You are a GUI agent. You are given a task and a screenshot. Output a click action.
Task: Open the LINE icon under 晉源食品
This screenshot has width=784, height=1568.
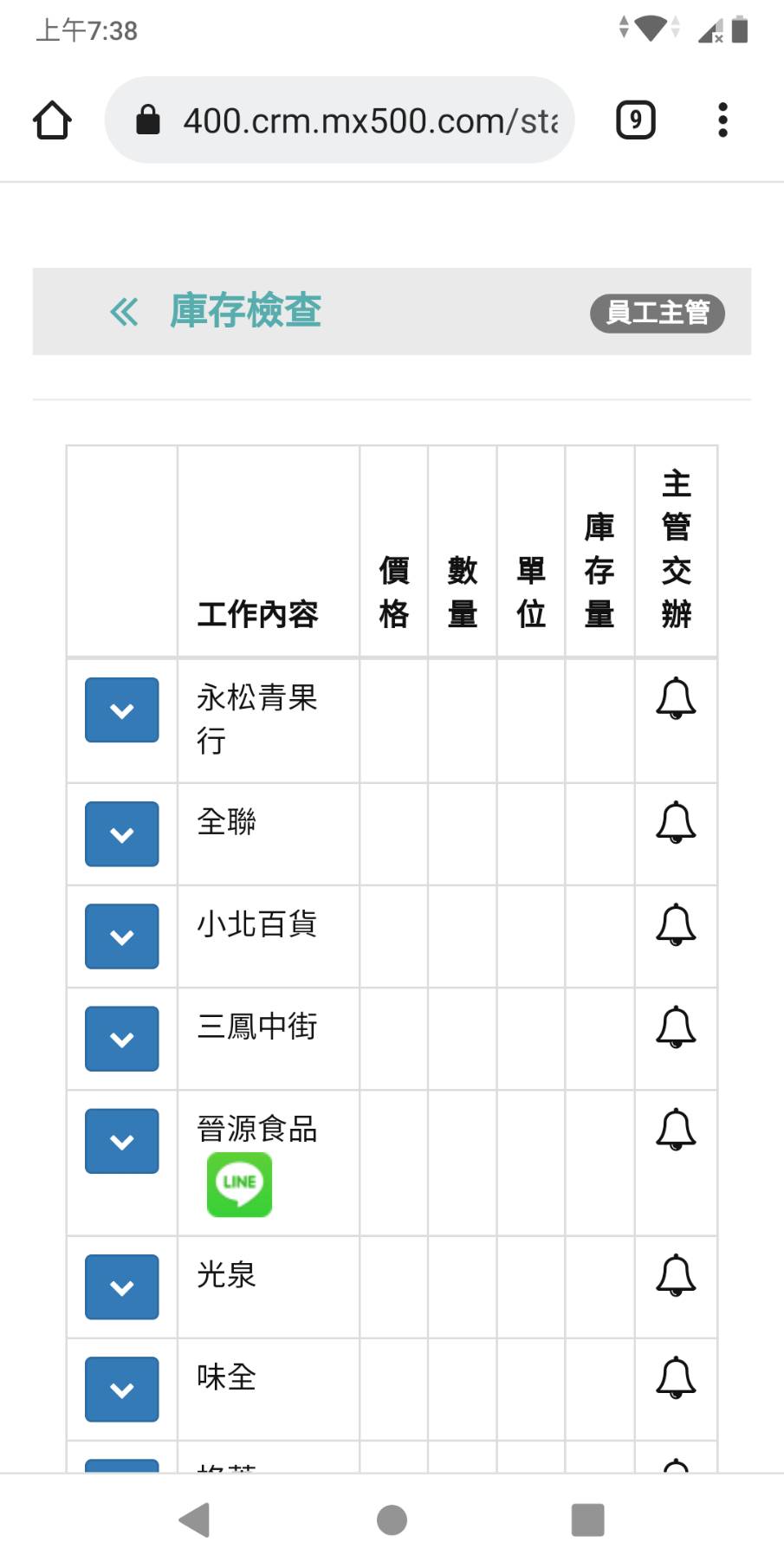239,1184
